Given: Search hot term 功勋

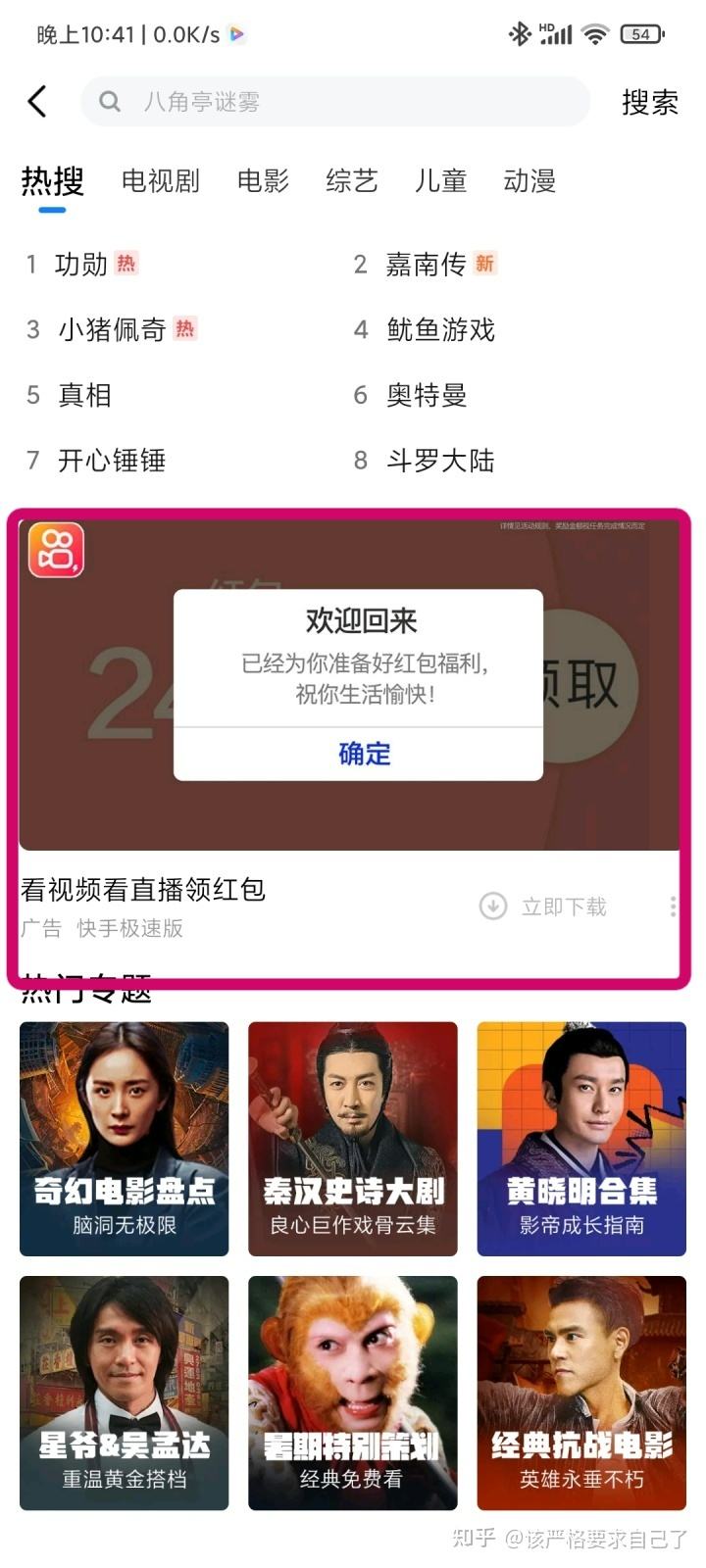Looking at the screenshot, I should pyautogui.click(x=81, y=265).
